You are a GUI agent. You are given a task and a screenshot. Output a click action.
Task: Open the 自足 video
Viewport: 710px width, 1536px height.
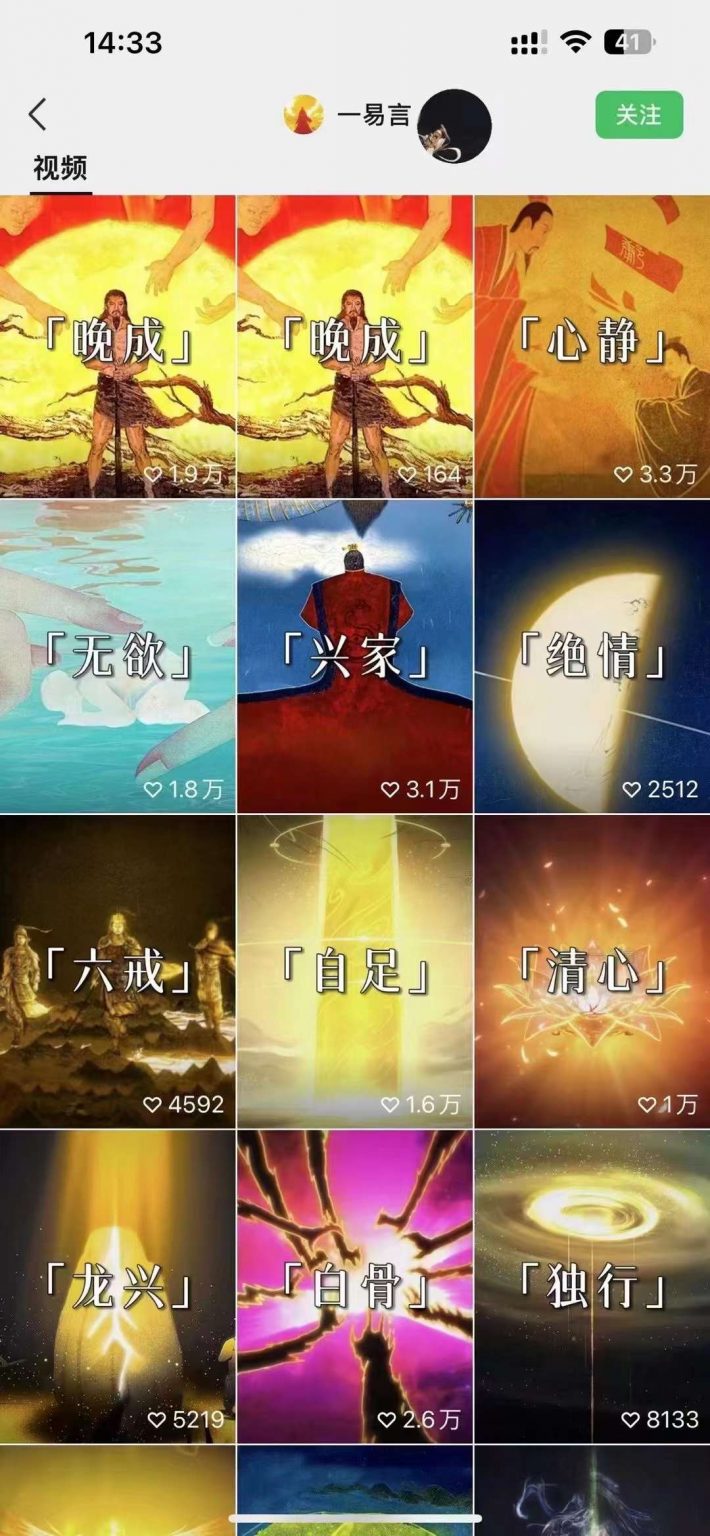(x=354, y=972)
